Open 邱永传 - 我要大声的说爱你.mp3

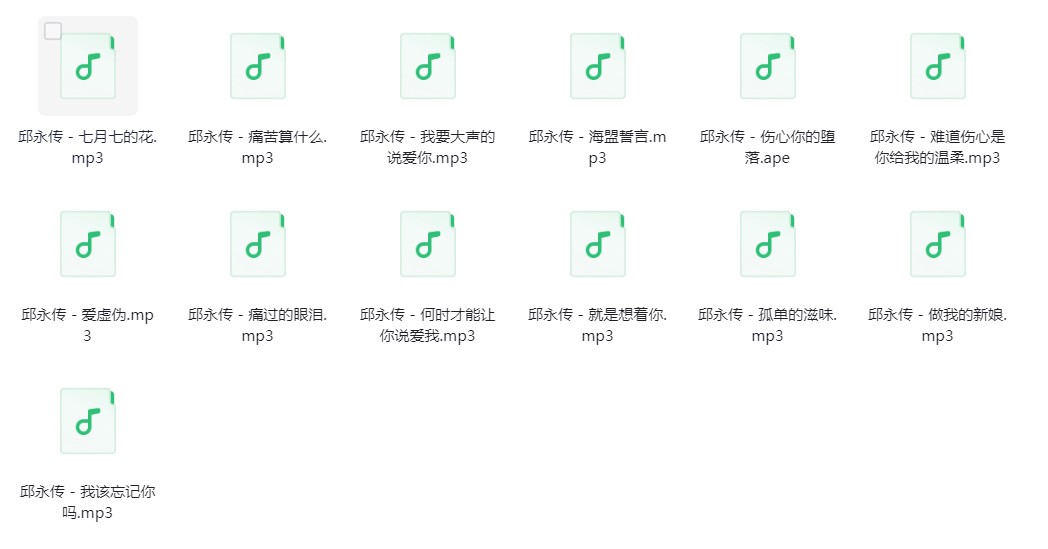click(428, 66)
